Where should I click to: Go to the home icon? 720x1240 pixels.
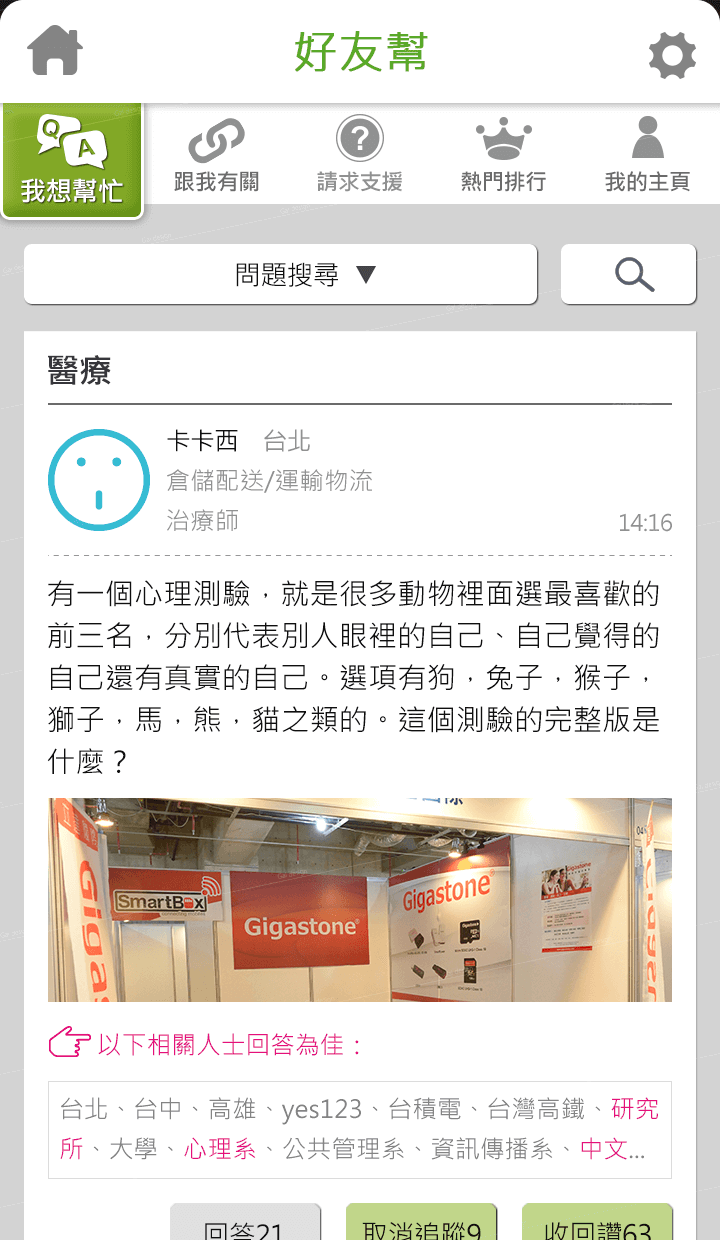[x=55, y=51]
